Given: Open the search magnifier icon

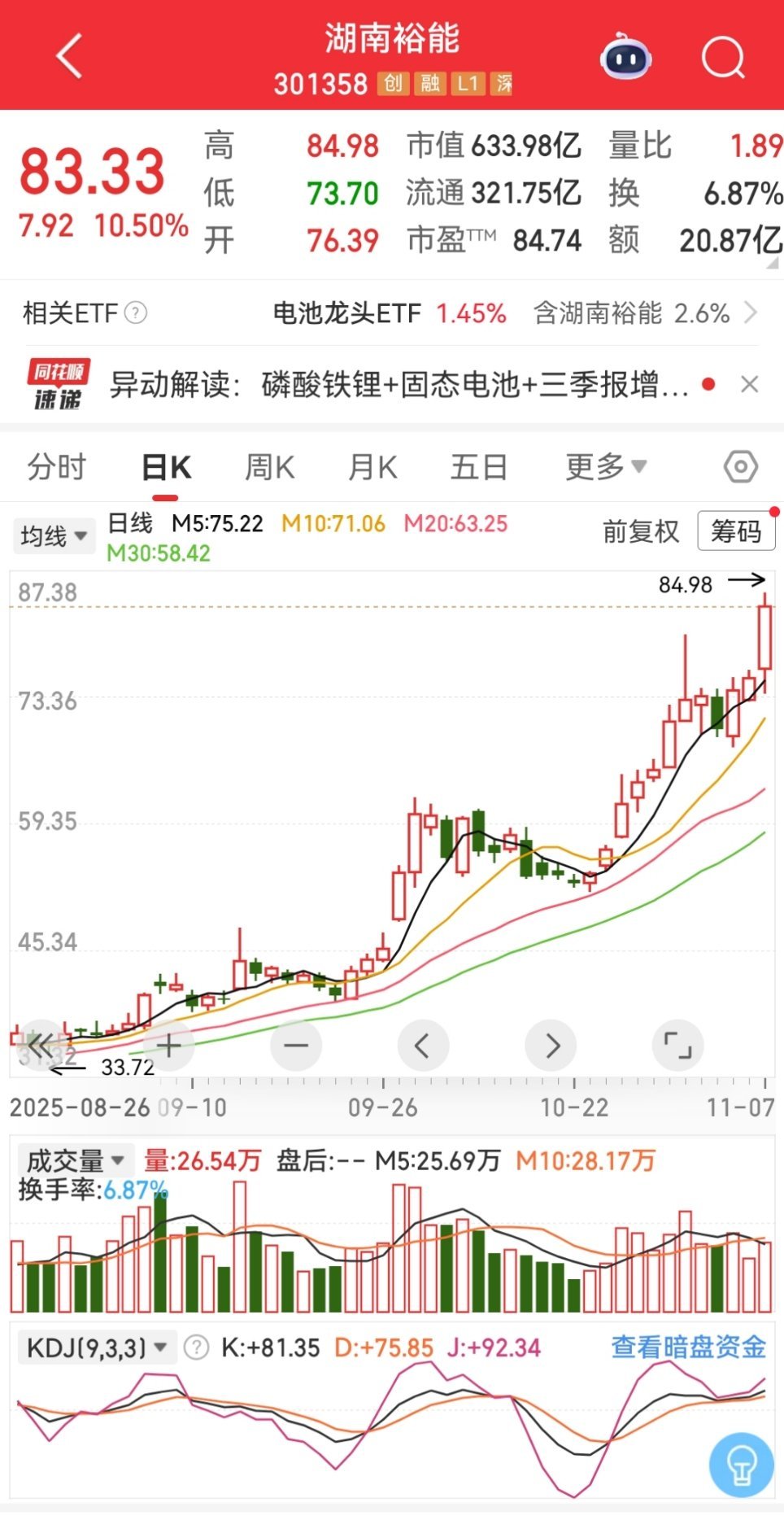Looking at the screenshot, I should point(723,57).
